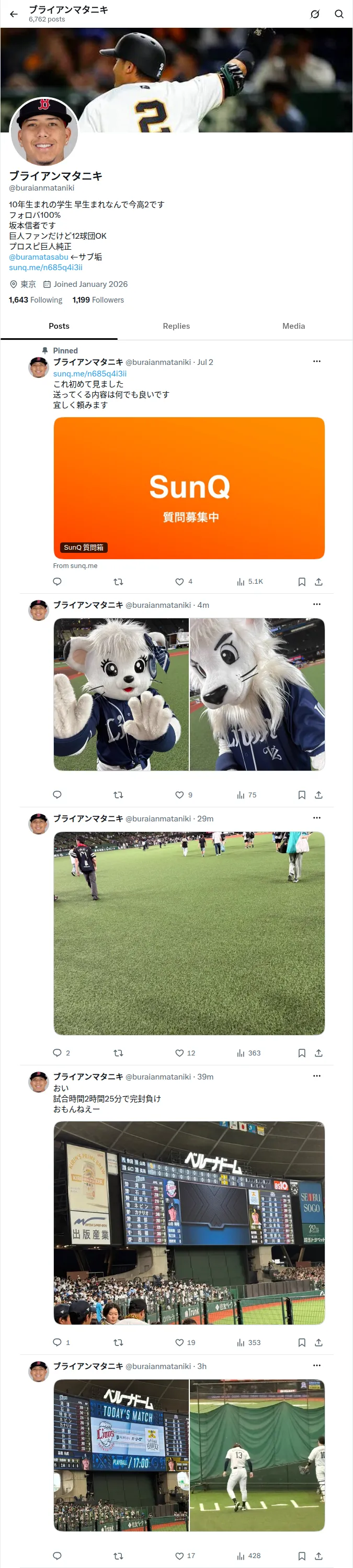Open overflow menu on the 3h post
353x1568 pixels.
(x=316, y=1366)
